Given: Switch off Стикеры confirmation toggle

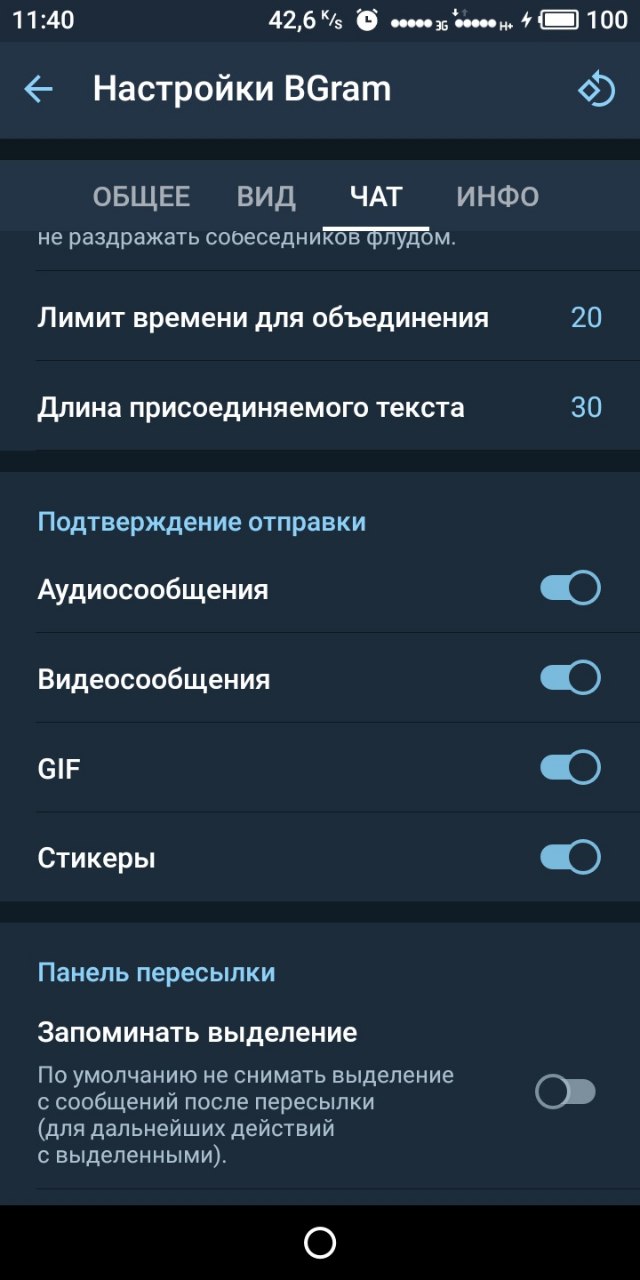Looking at the screenshot, I should click(570, 858).
